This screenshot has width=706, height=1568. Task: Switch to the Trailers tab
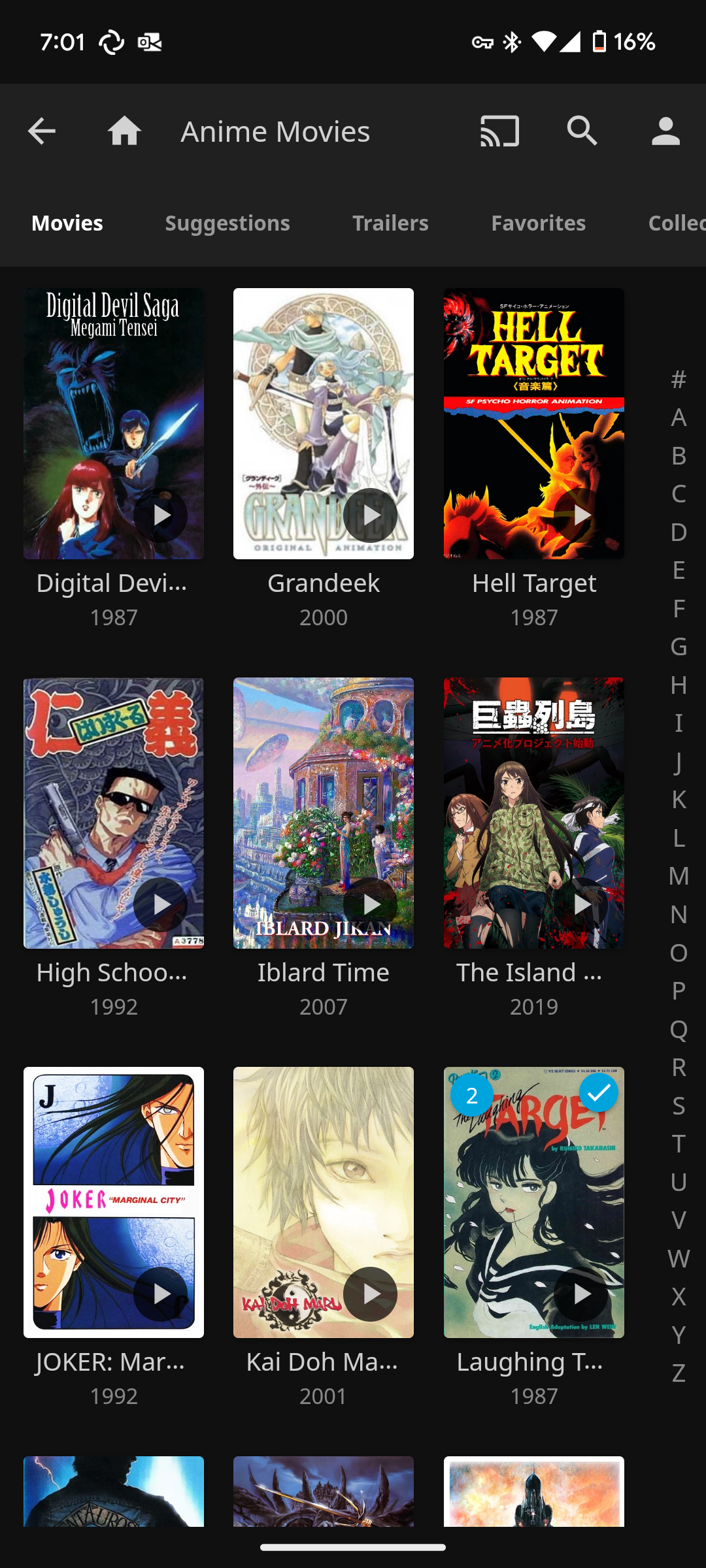pos(390,223)
